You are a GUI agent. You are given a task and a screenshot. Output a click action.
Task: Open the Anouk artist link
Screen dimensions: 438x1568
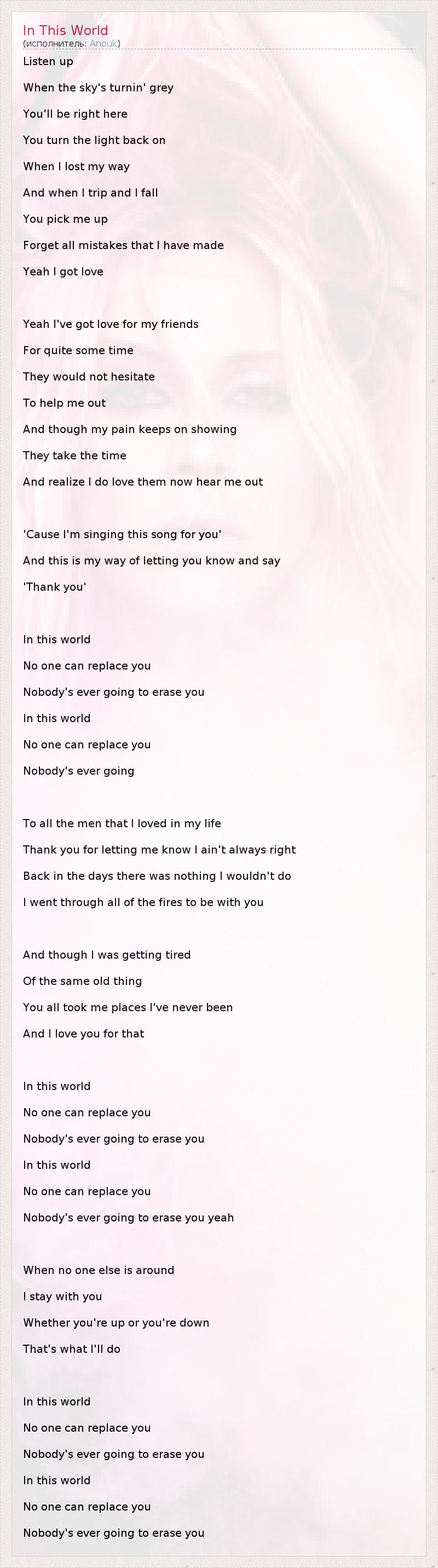click(103, 43)
